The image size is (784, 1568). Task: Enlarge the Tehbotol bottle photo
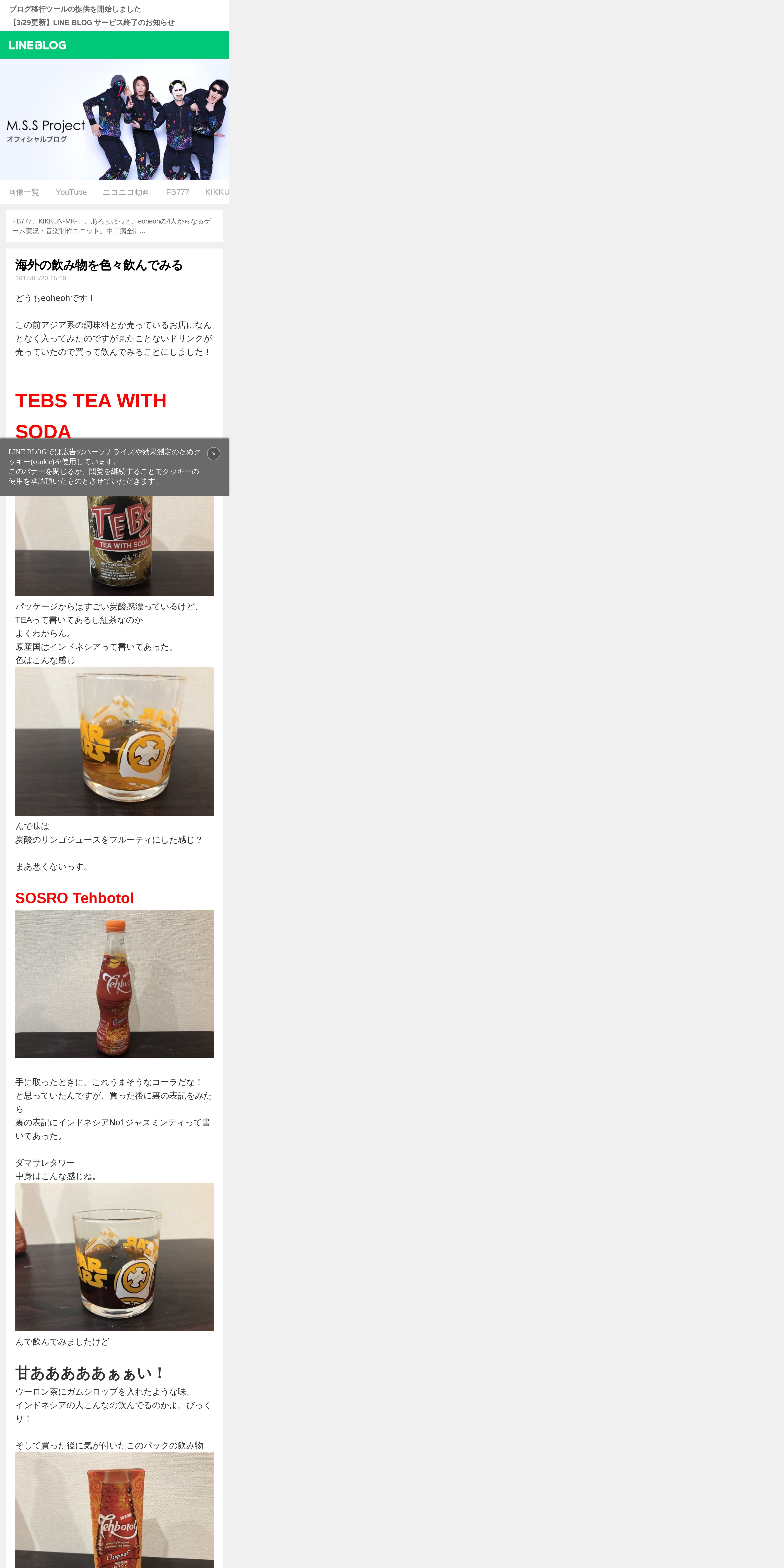click(x=114, y=984)
